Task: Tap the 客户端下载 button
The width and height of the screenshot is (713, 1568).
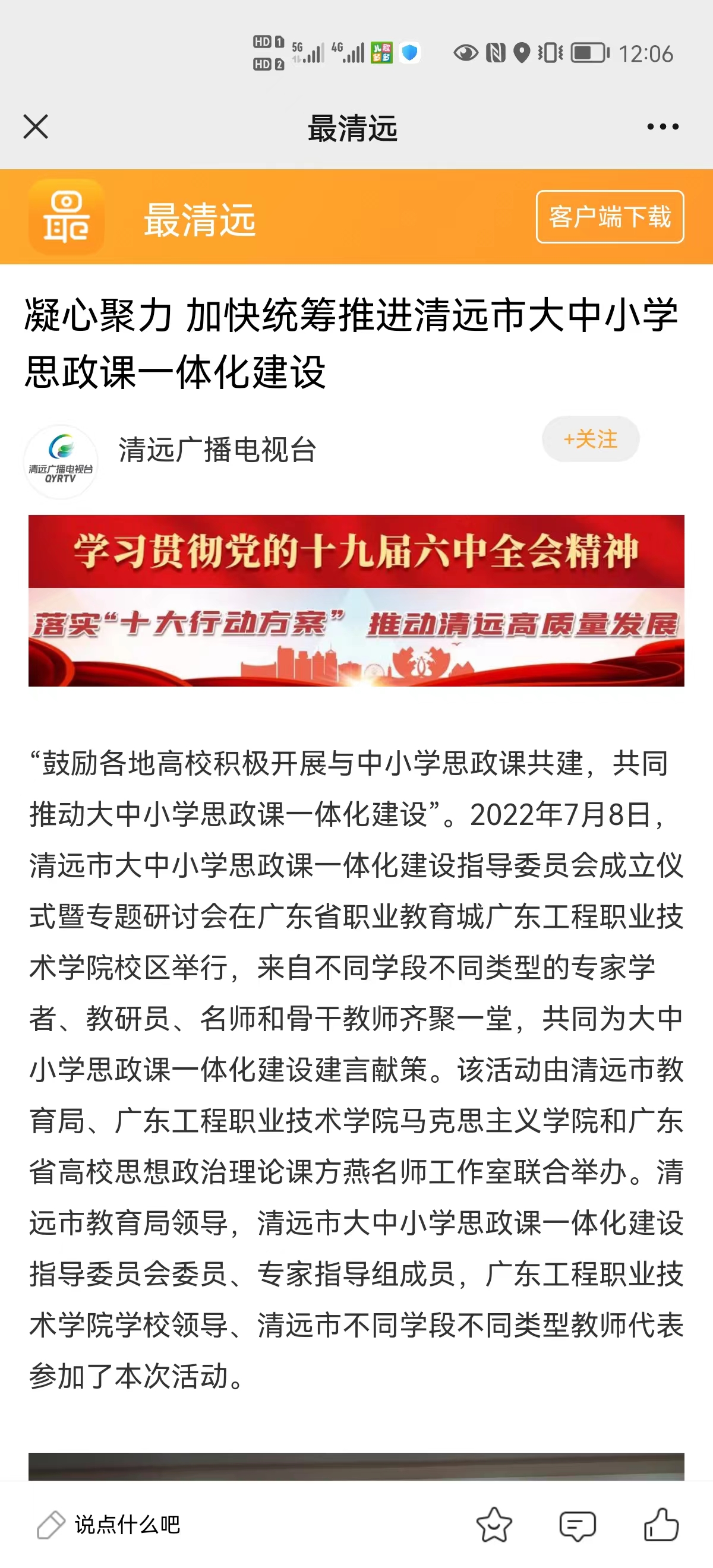Action: 610,217
